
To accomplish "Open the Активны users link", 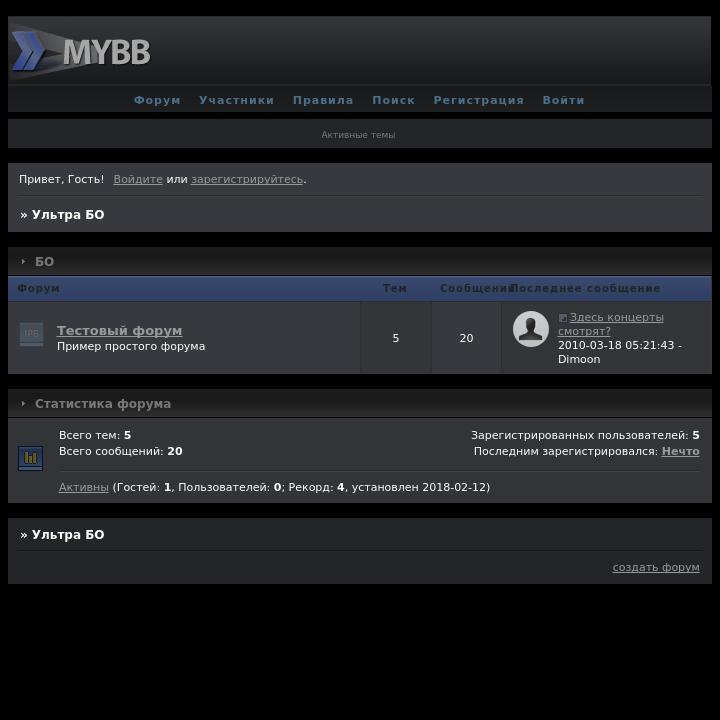I will pyautogui.click(x=83, y=488).
